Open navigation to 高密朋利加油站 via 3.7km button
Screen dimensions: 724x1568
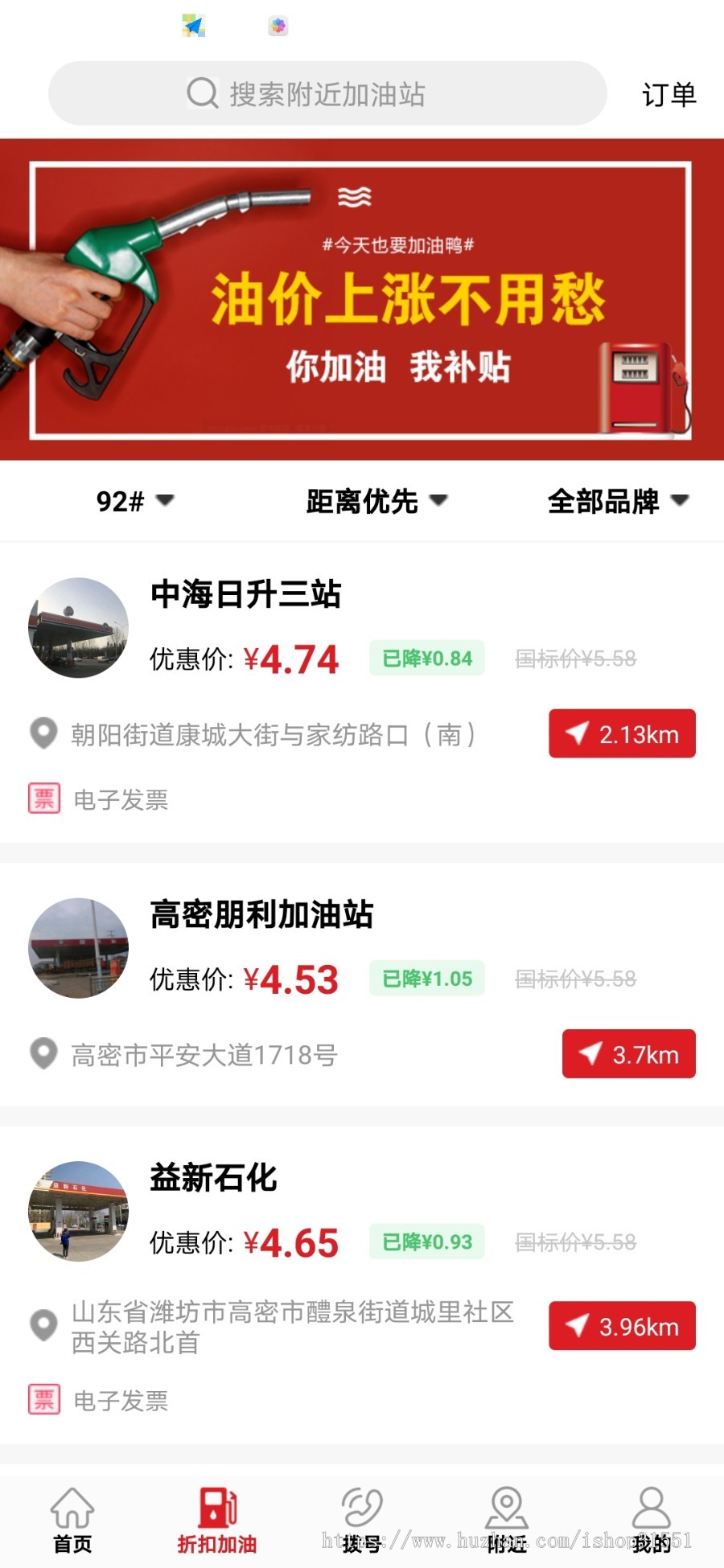[x=628, y=1055]
